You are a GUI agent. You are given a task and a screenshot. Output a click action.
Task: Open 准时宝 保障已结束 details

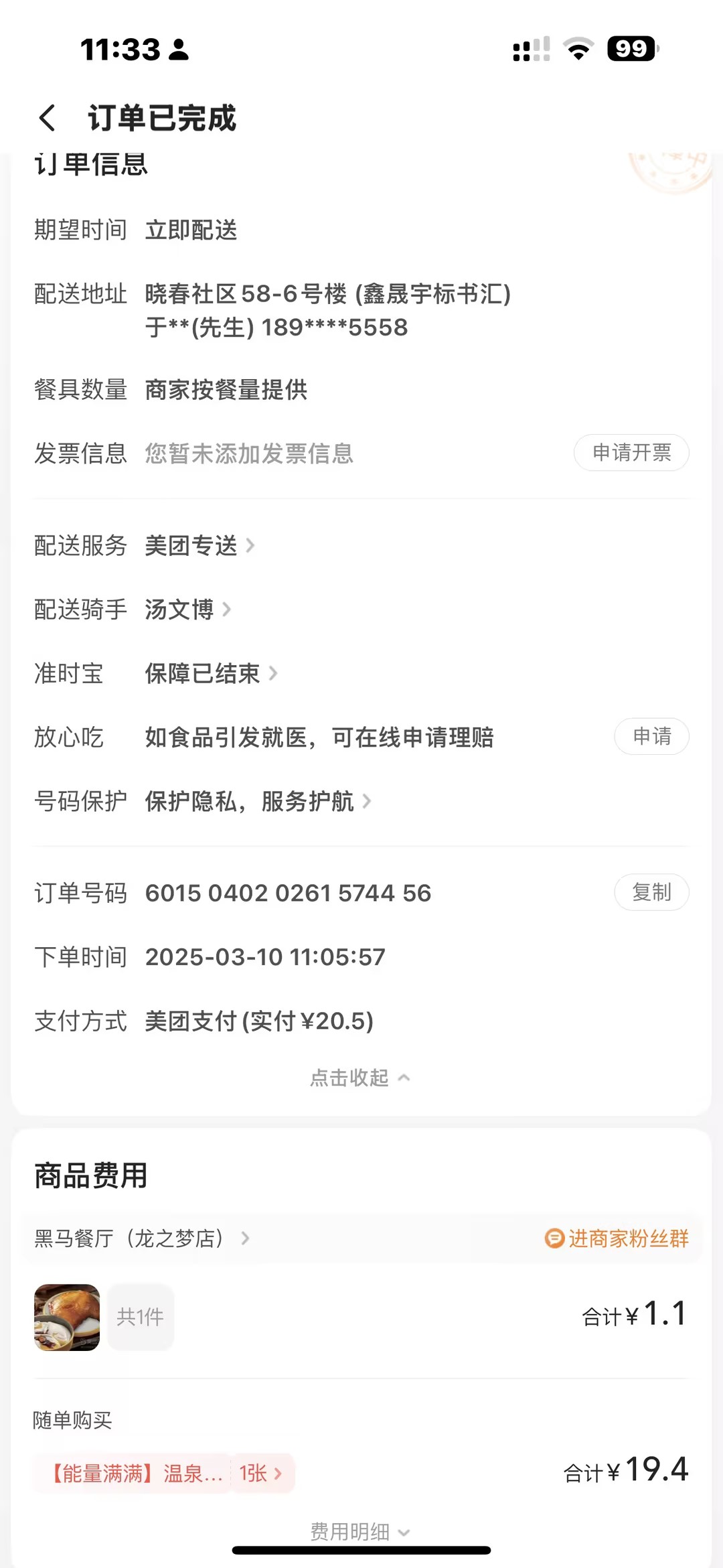click(x=210, y=673)
